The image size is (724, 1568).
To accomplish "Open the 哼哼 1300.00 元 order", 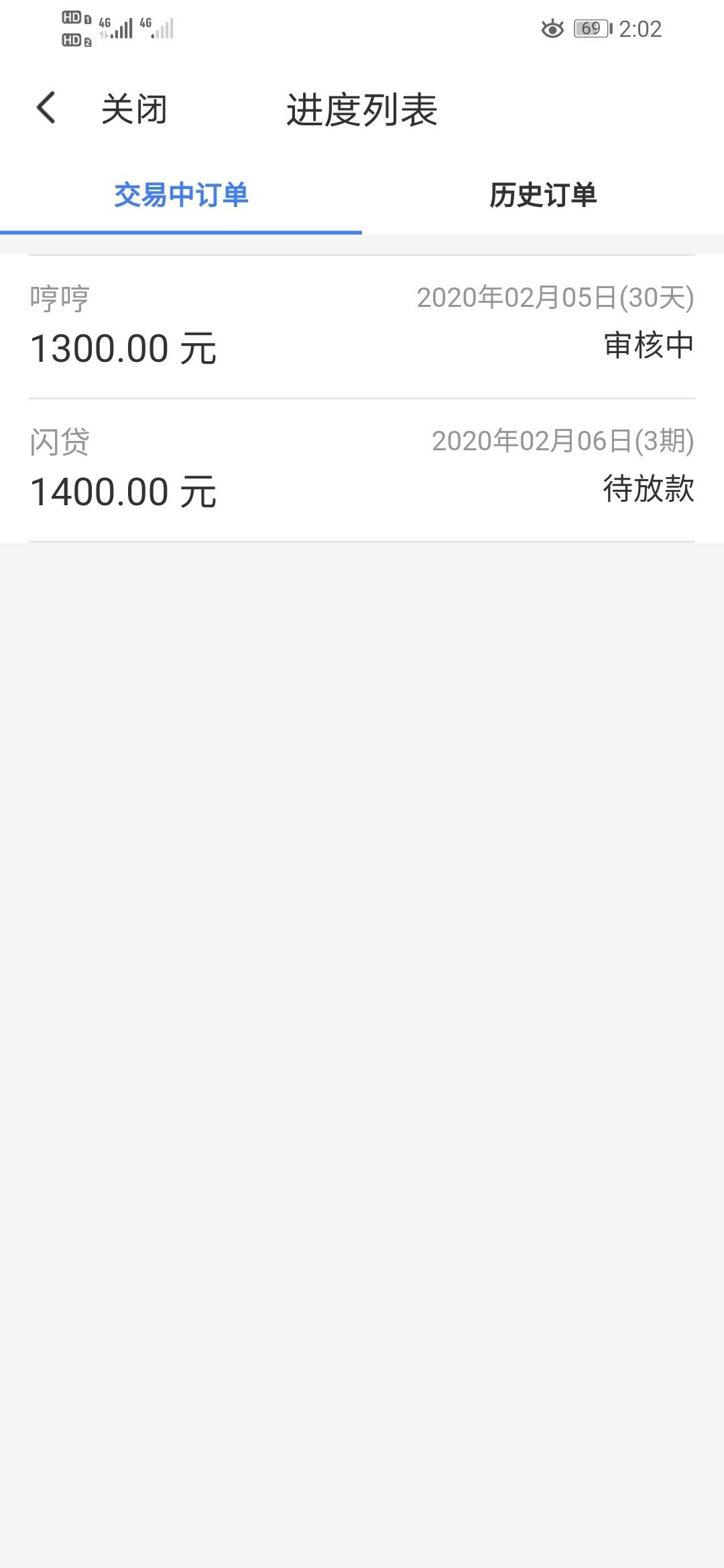I will 362,326.
